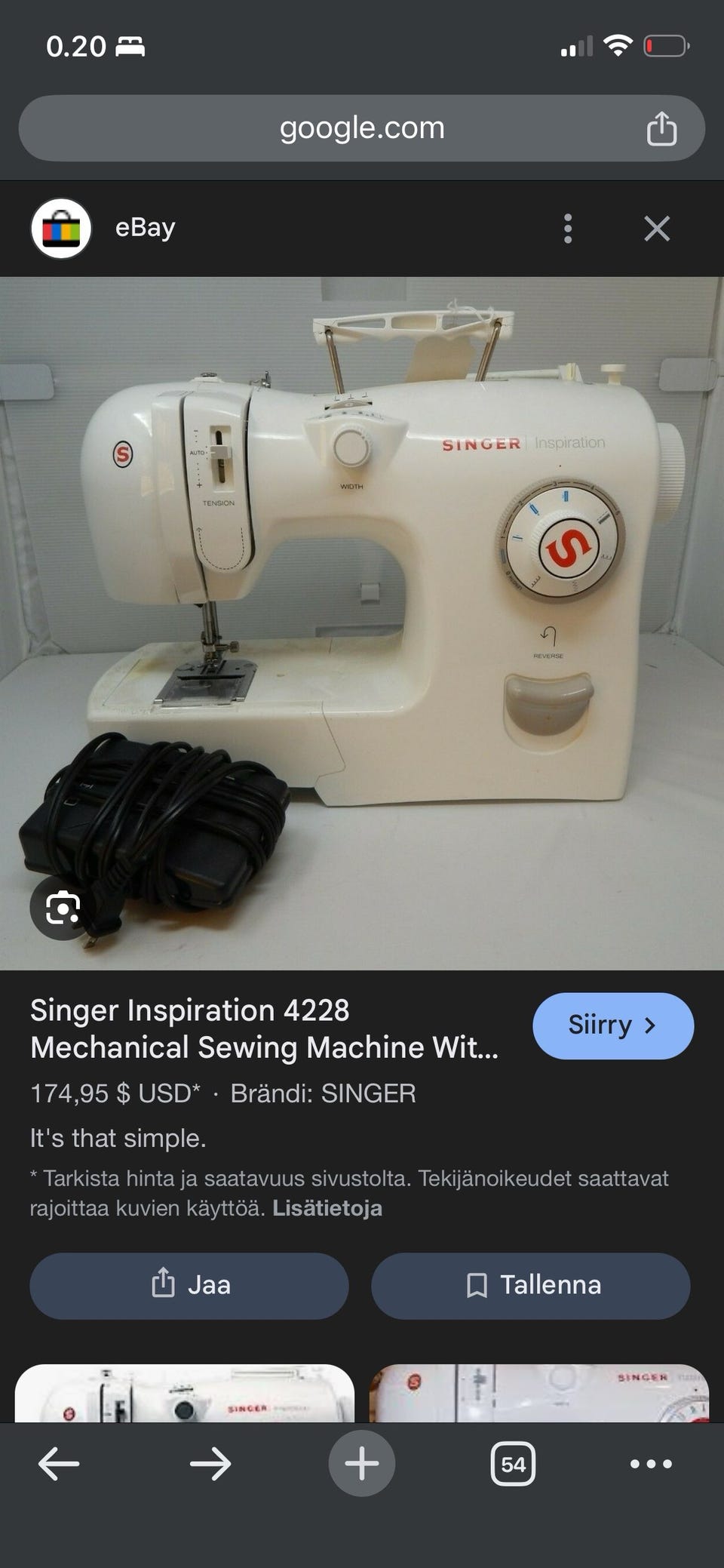Go back to the previous page
724x1568 pixels.
point(59,1464)
